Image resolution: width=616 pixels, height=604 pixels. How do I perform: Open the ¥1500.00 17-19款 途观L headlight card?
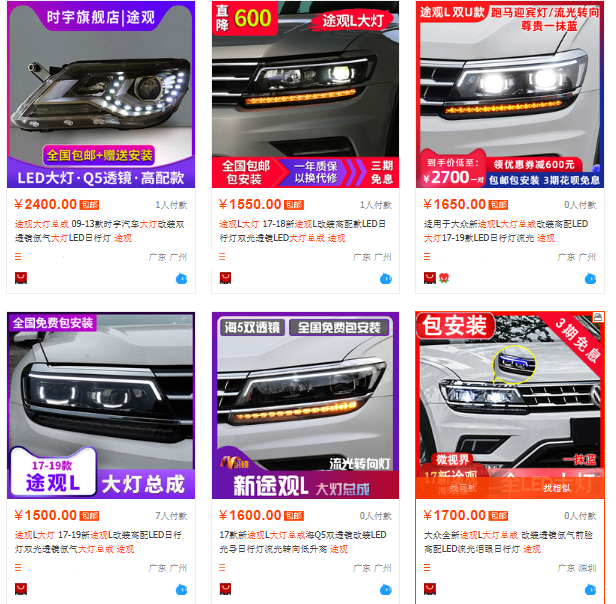101,405
